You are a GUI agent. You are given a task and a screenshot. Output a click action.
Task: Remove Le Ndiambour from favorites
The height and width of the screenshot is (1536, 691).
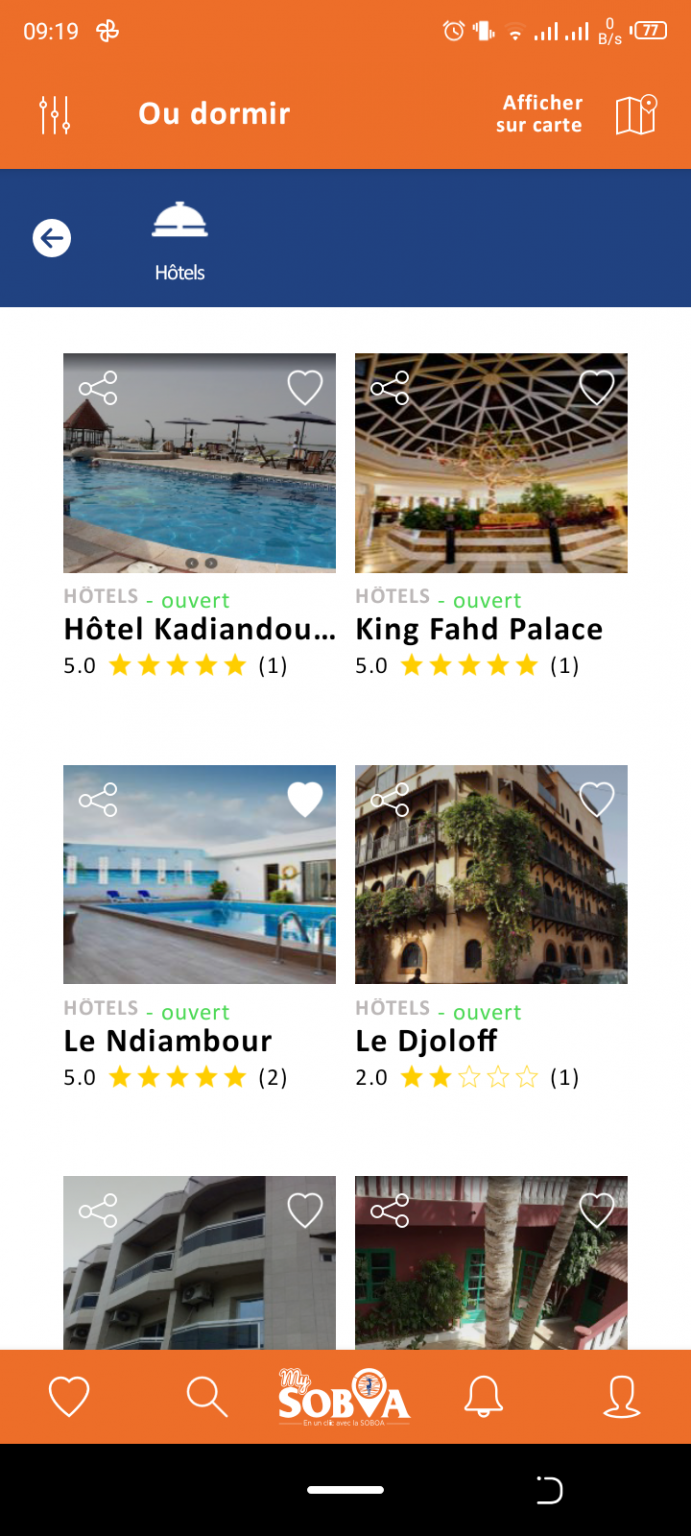click(x=305, y=799)
